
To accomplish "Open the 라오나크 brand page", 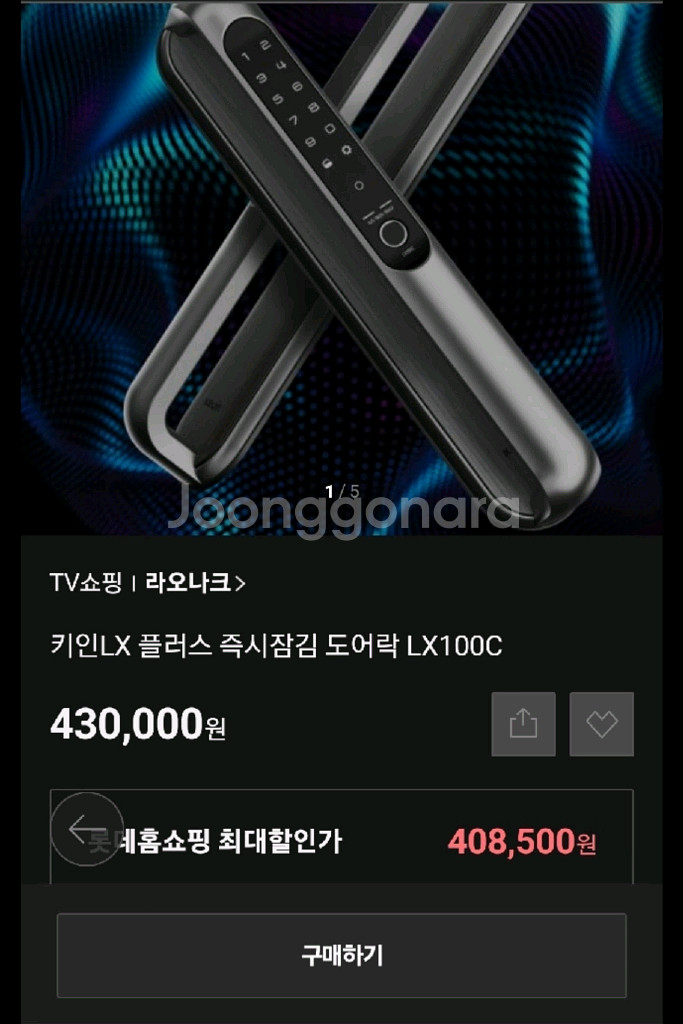I will [195, 582].
